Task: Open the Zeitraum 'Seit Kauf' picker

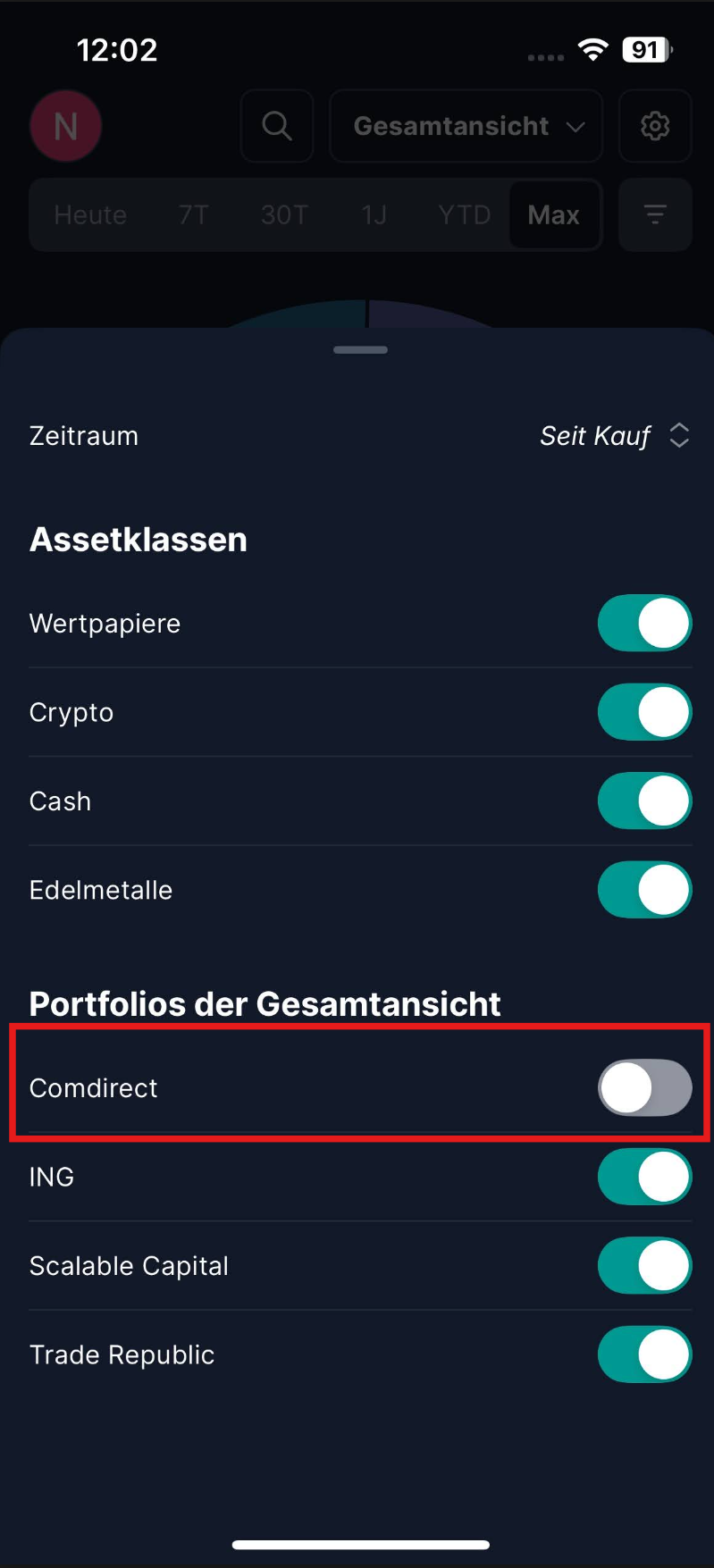Action: pos(615,436)
